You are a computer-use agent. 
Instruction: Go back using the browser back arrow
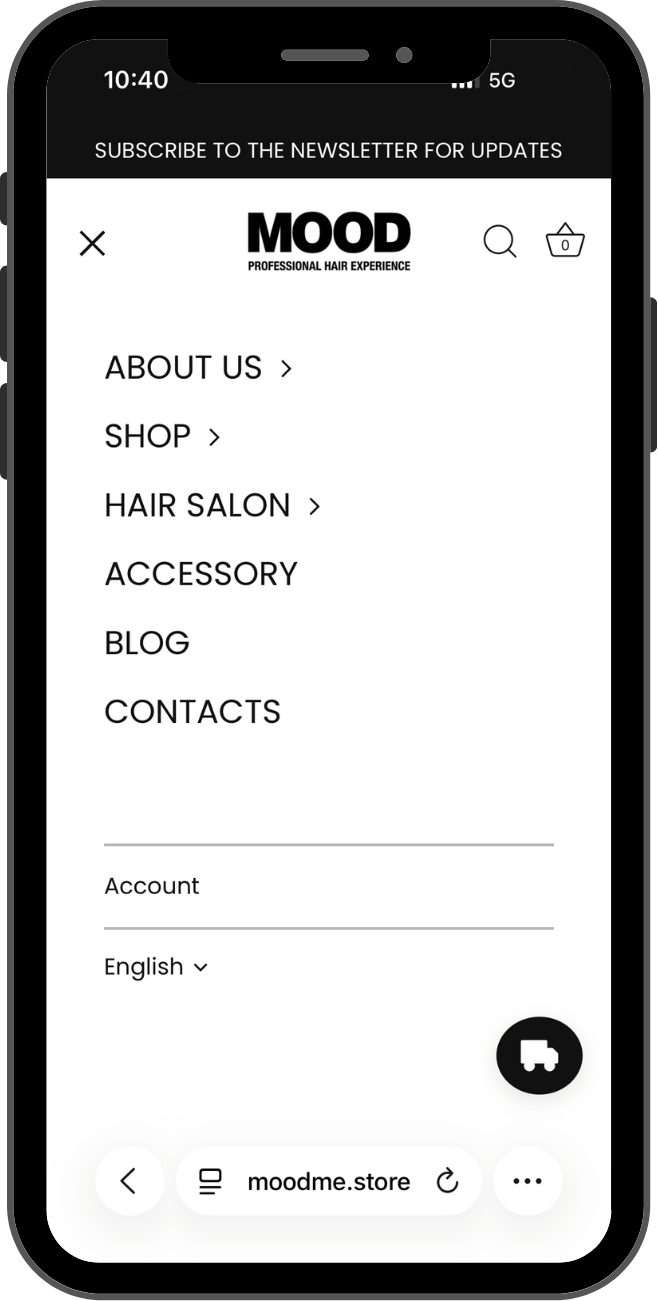pos(129,1181)
